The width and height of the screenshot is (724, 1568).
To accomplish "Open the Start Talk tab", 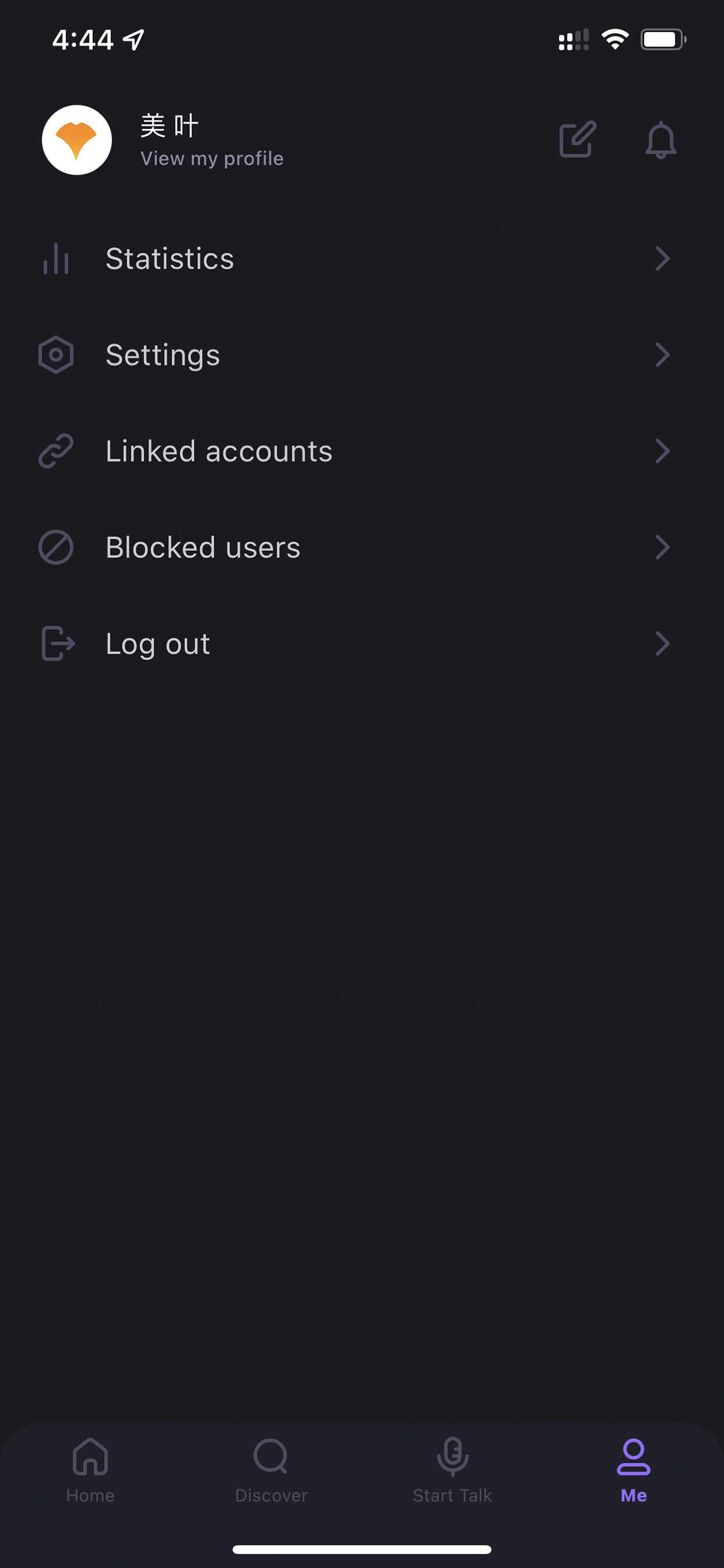I will click(x=452, y=1470).
